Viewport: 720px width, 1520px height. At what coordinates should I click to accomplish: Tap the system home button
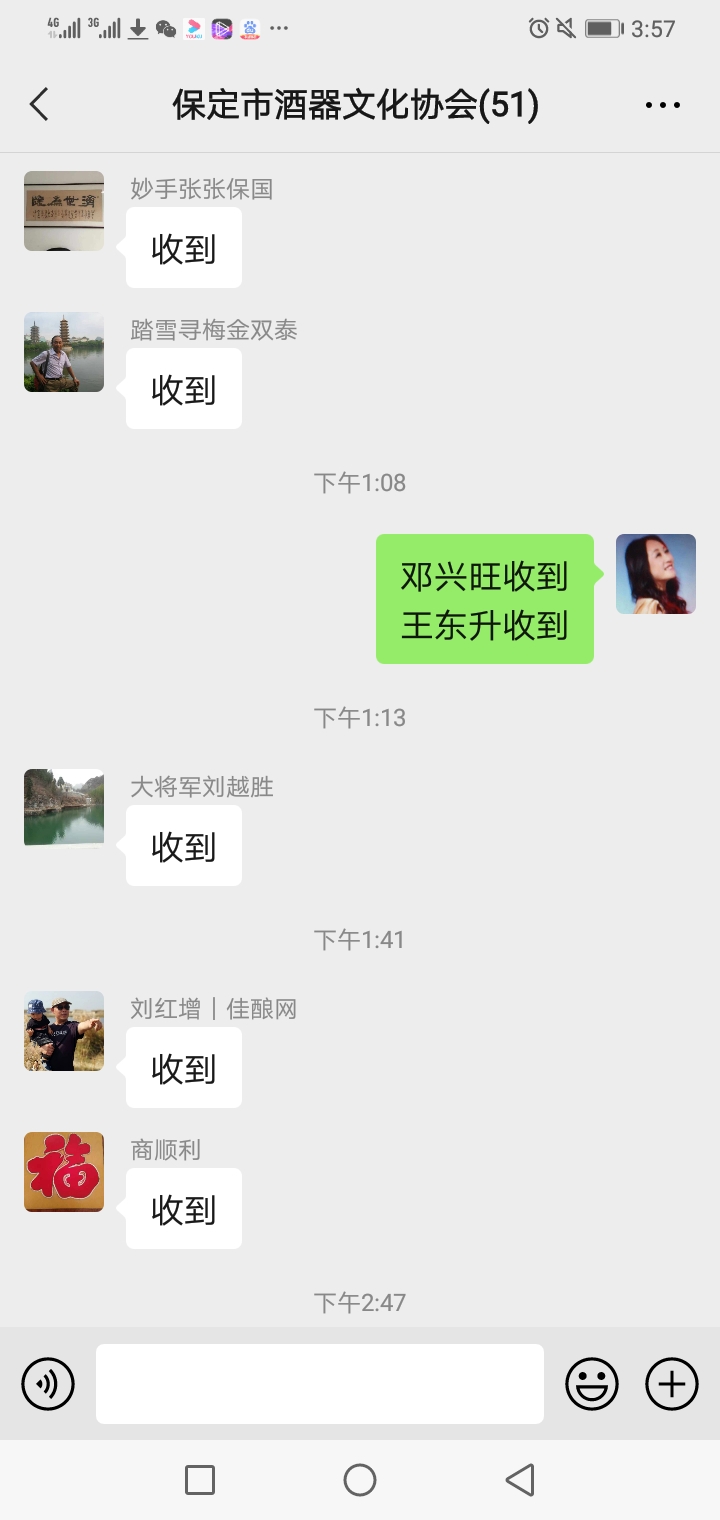click(360, 1480)
